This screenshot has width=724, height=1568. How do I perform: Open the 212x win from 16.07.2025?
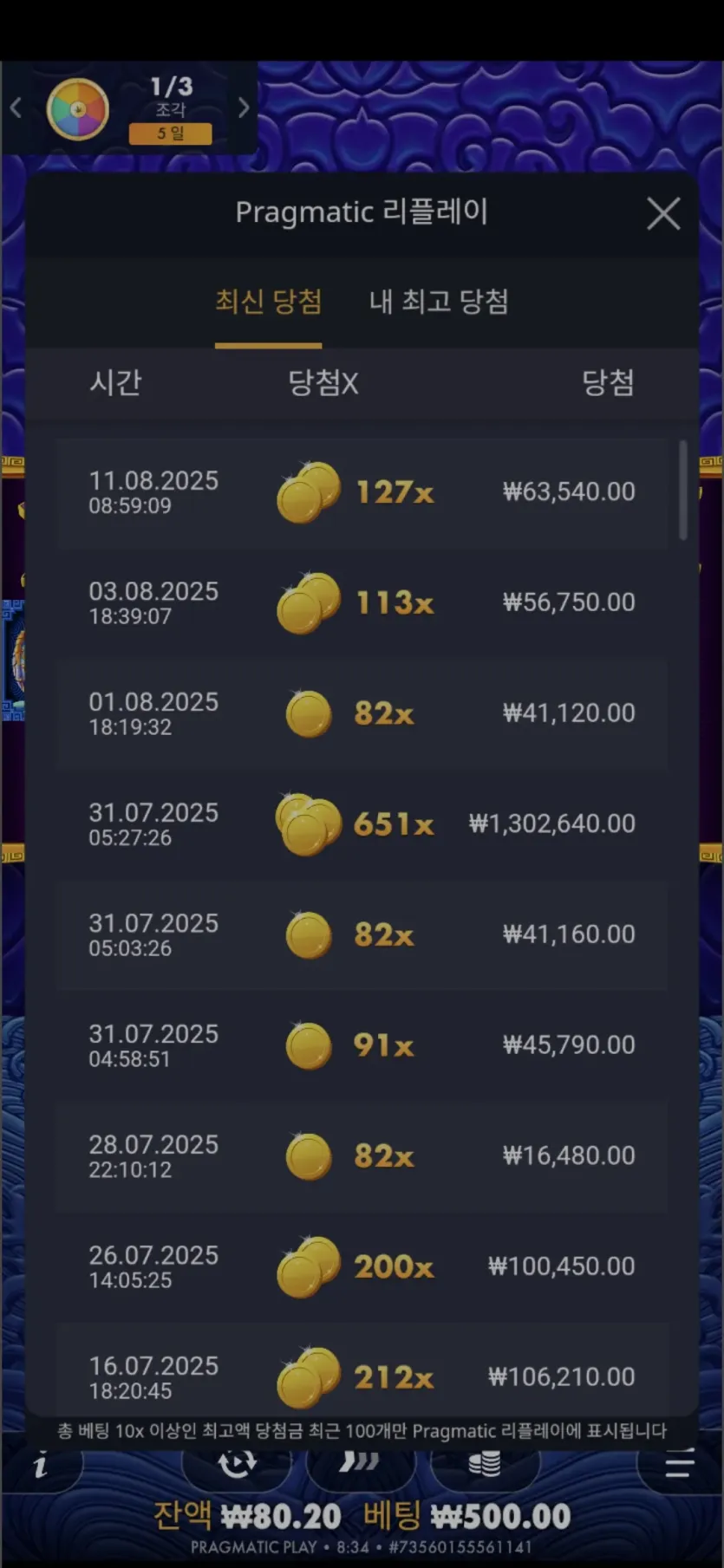(362, 1370)
